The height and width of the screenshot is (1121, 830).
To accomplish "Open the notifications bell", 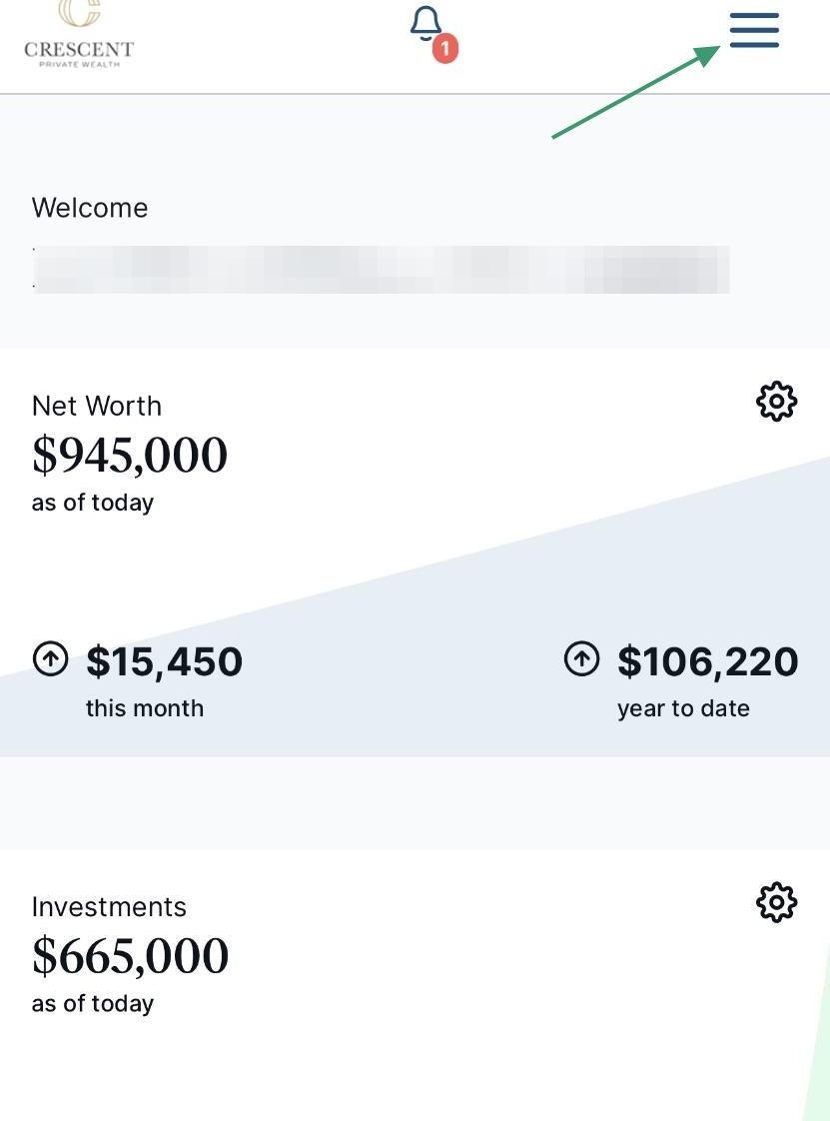I will tap(428, 26).
